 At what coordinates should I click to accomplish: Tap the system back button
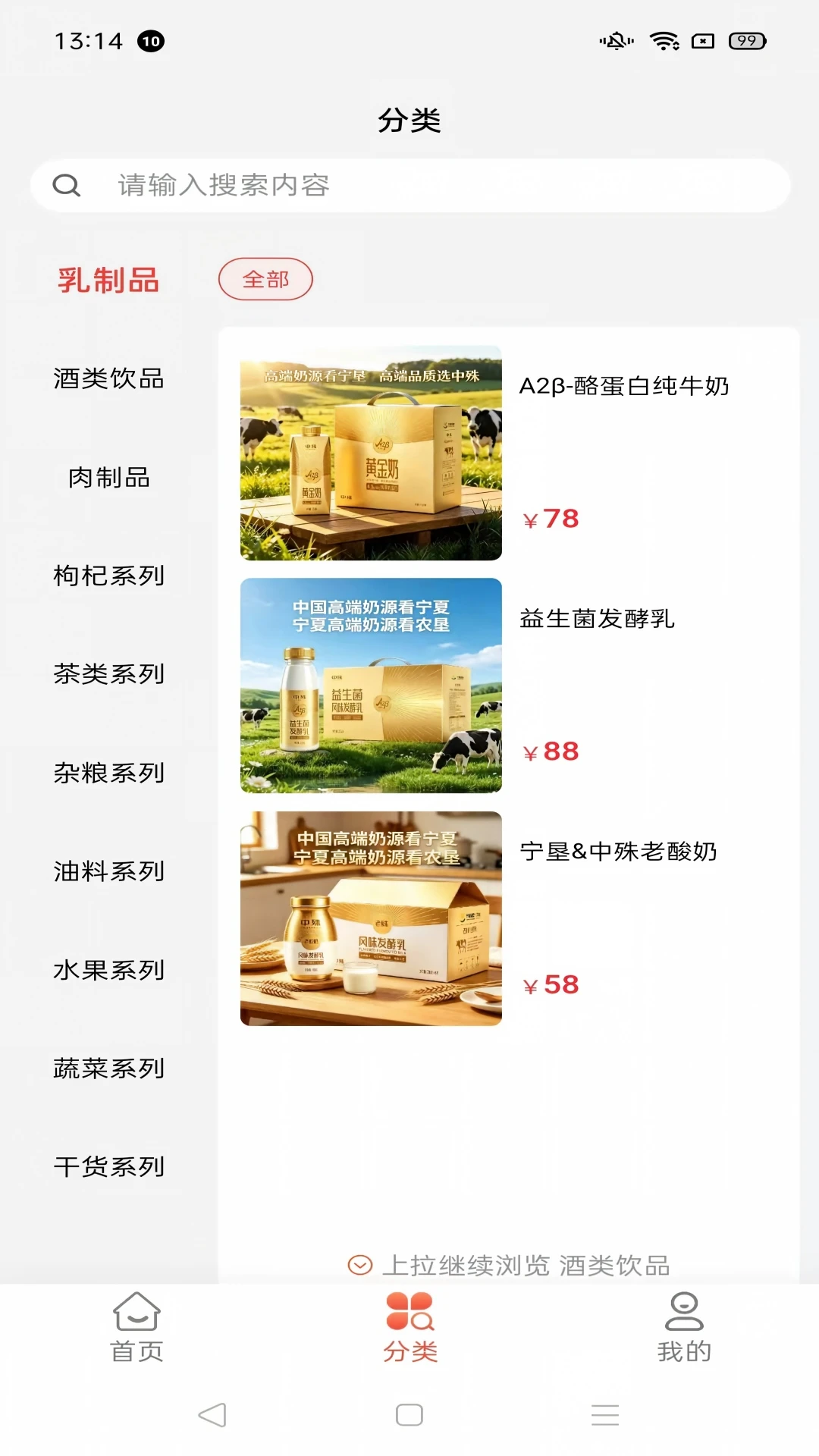tap(212, 1415)
